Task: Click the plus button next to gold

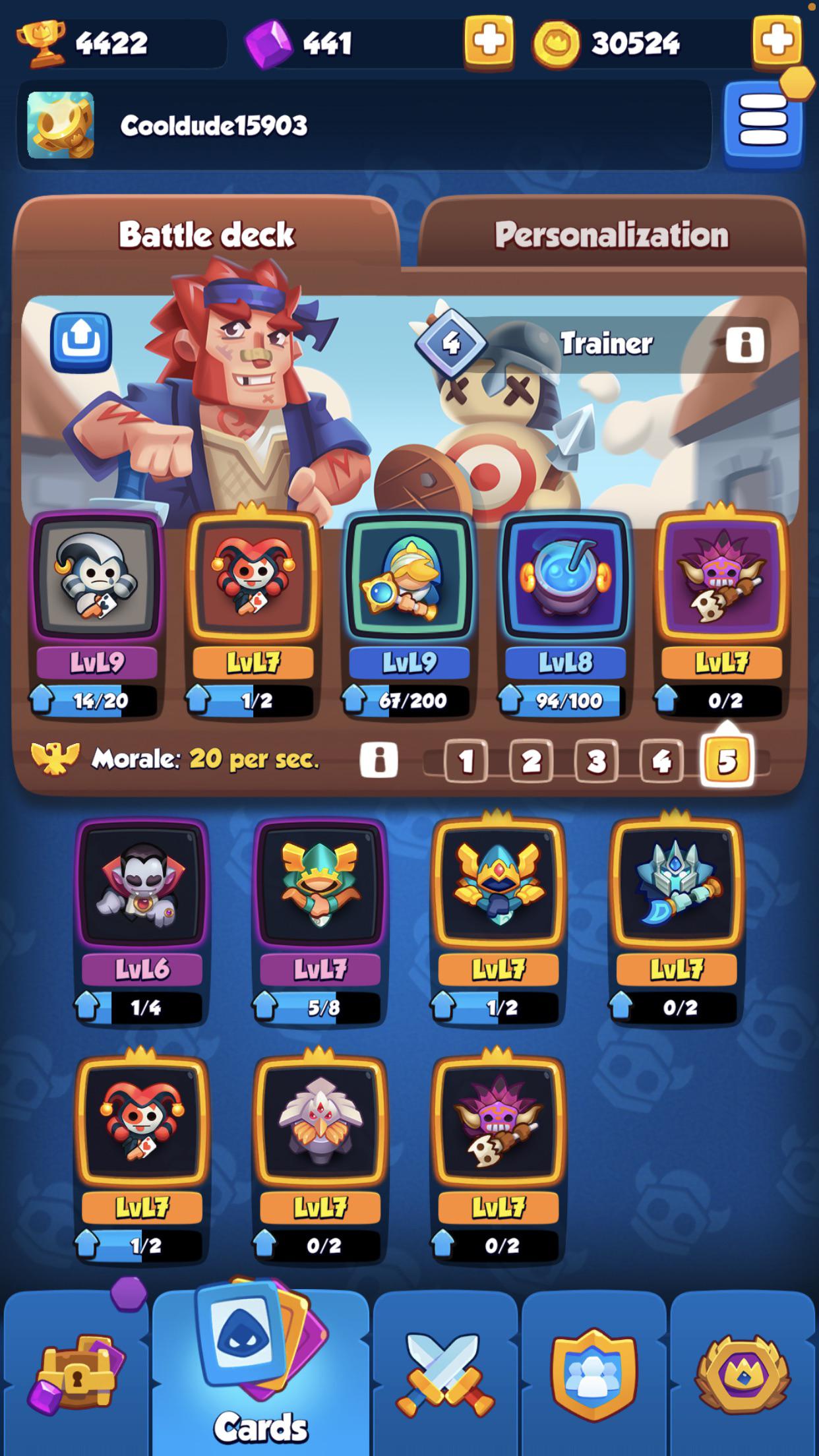Action: (775, 42)
